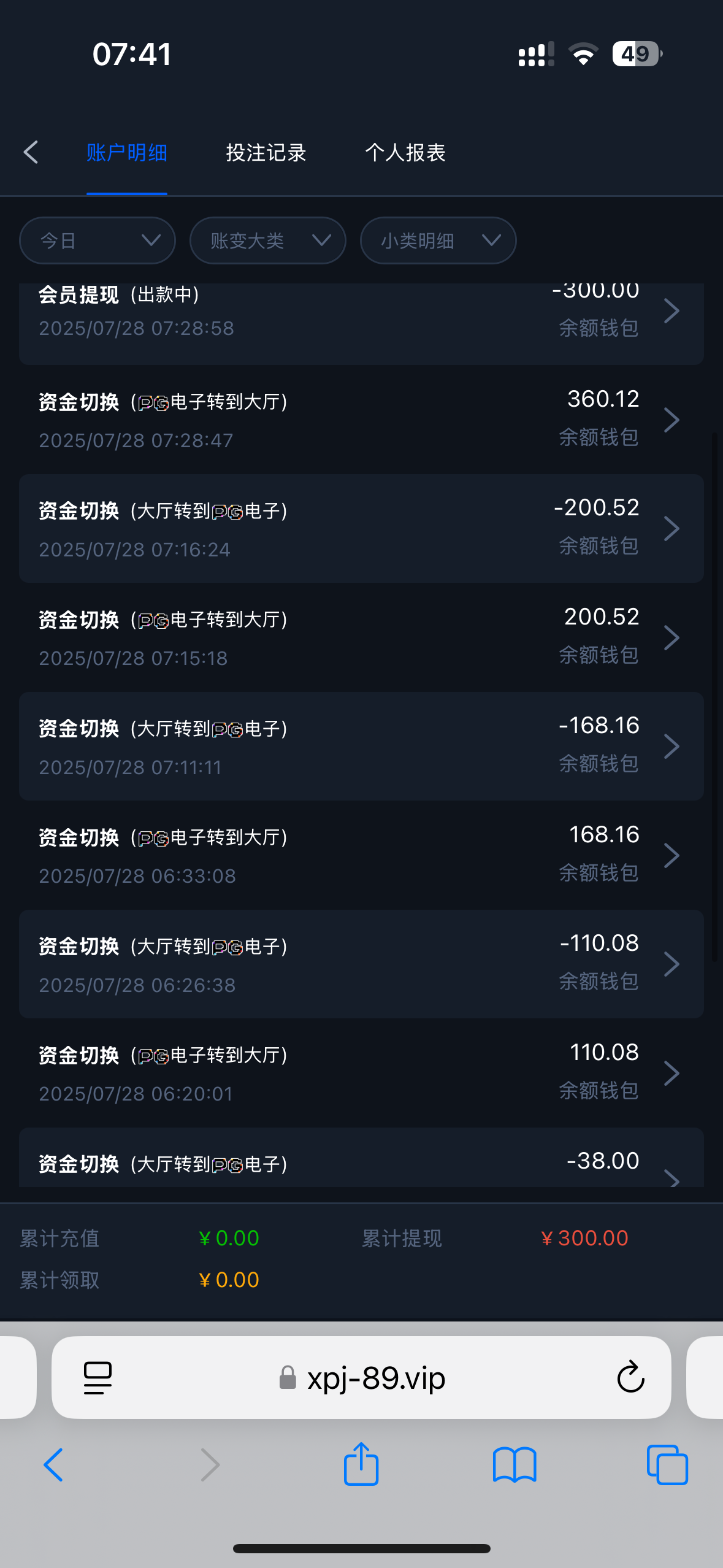723x1568 pixels.
Task: View the -200.52 transfer record at 07:16:24
Action: point(361,529)
